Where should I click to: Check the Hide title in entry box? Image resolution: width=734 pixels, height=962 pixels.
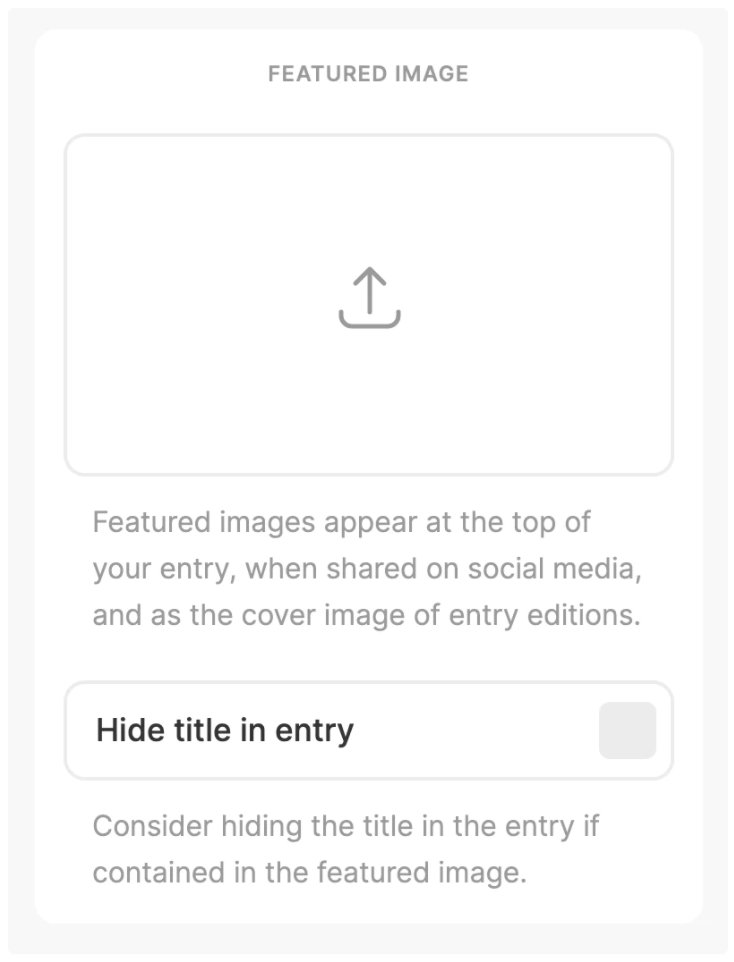627,730
